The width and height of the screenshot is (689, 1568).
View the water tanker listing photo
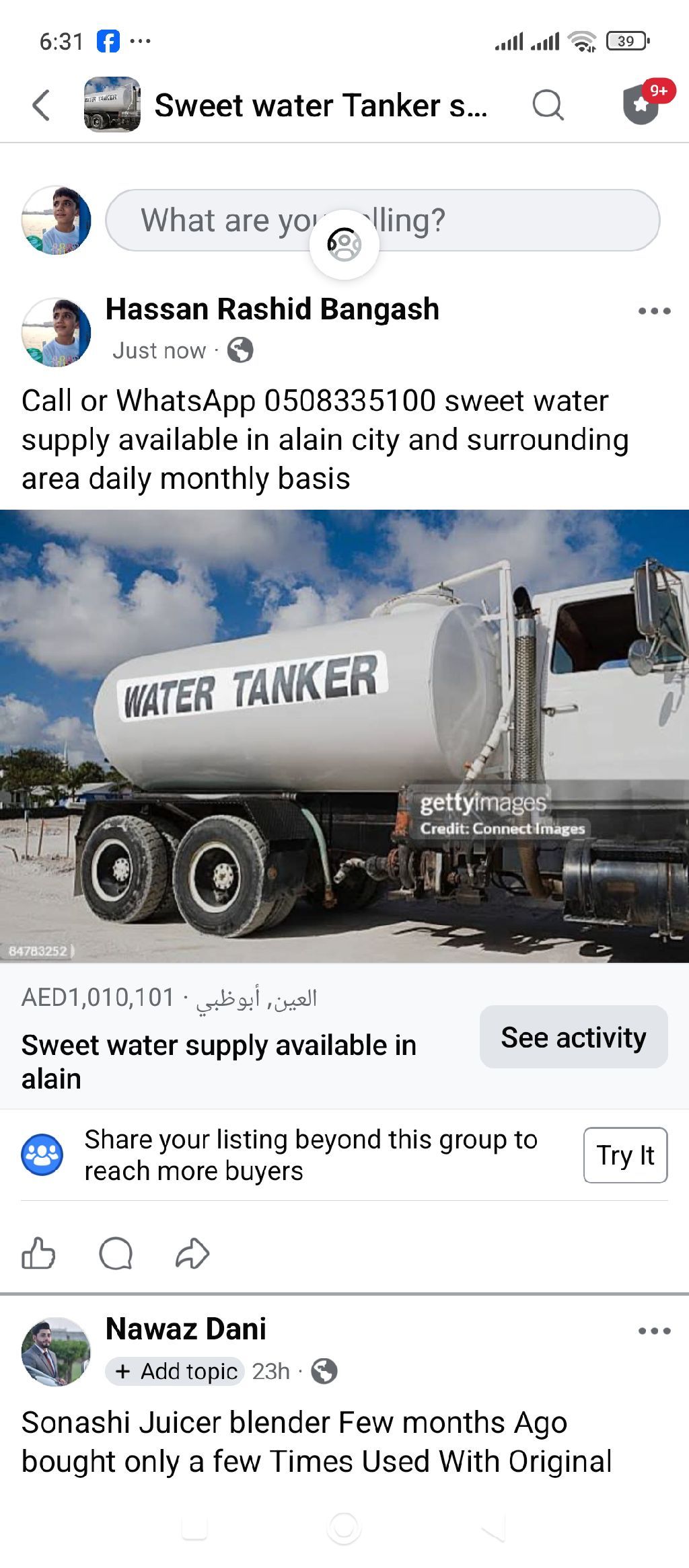click(x=344, y=736)
